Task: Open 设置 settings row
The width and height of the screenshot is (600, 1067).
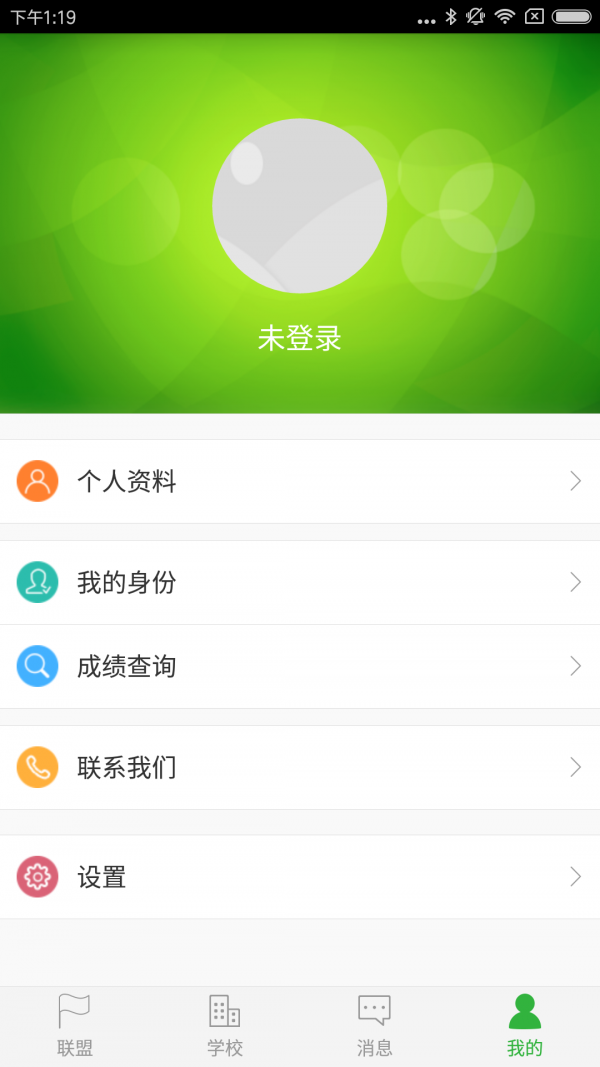Action: tap(299, 877)
